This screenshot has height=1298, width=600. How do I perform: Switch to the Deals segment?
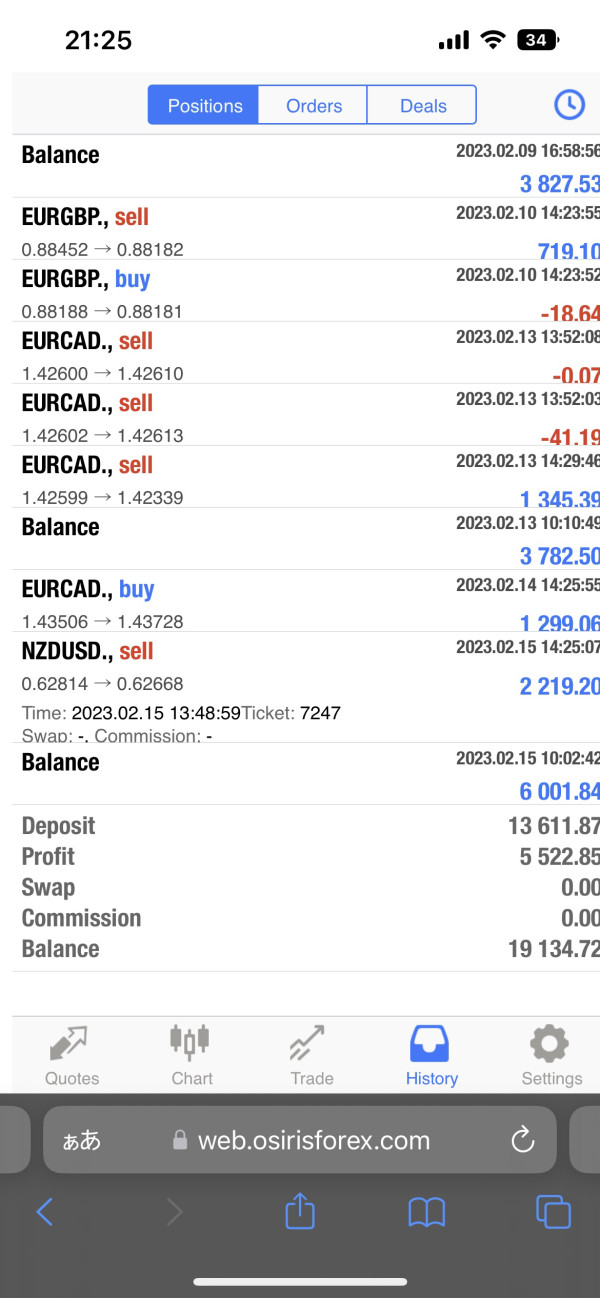click(x=422, y=105)
